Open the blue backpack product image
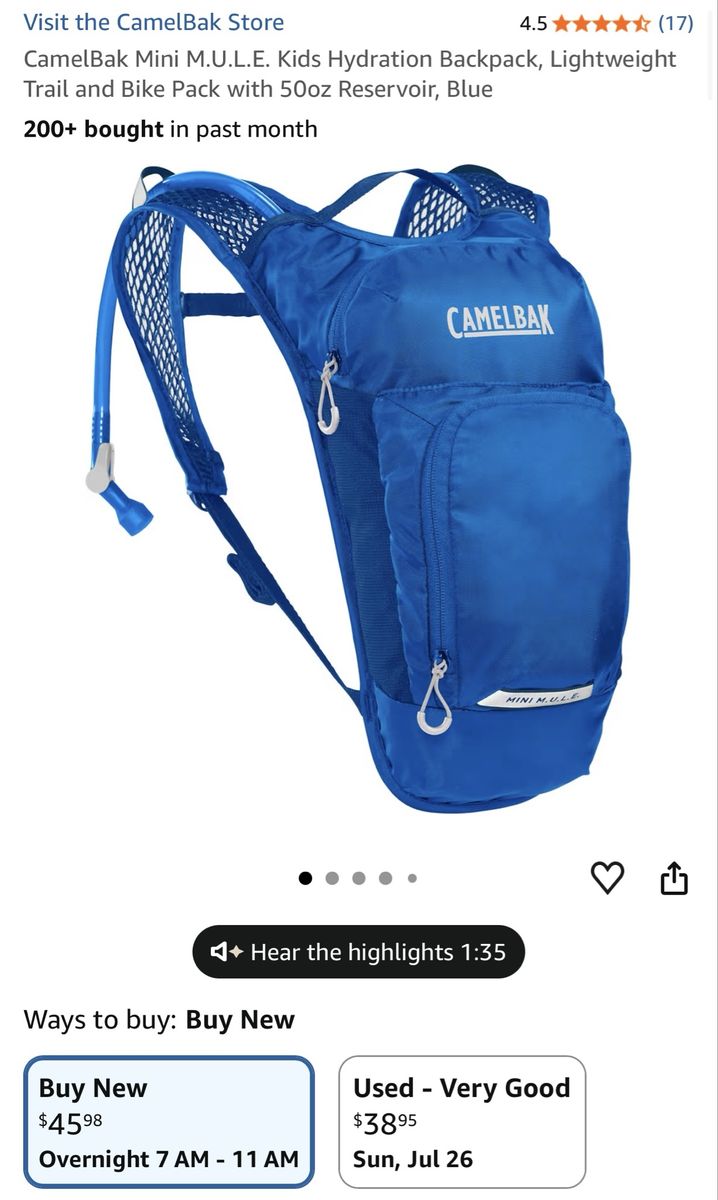718x1200 pixels. pos(359,488)
